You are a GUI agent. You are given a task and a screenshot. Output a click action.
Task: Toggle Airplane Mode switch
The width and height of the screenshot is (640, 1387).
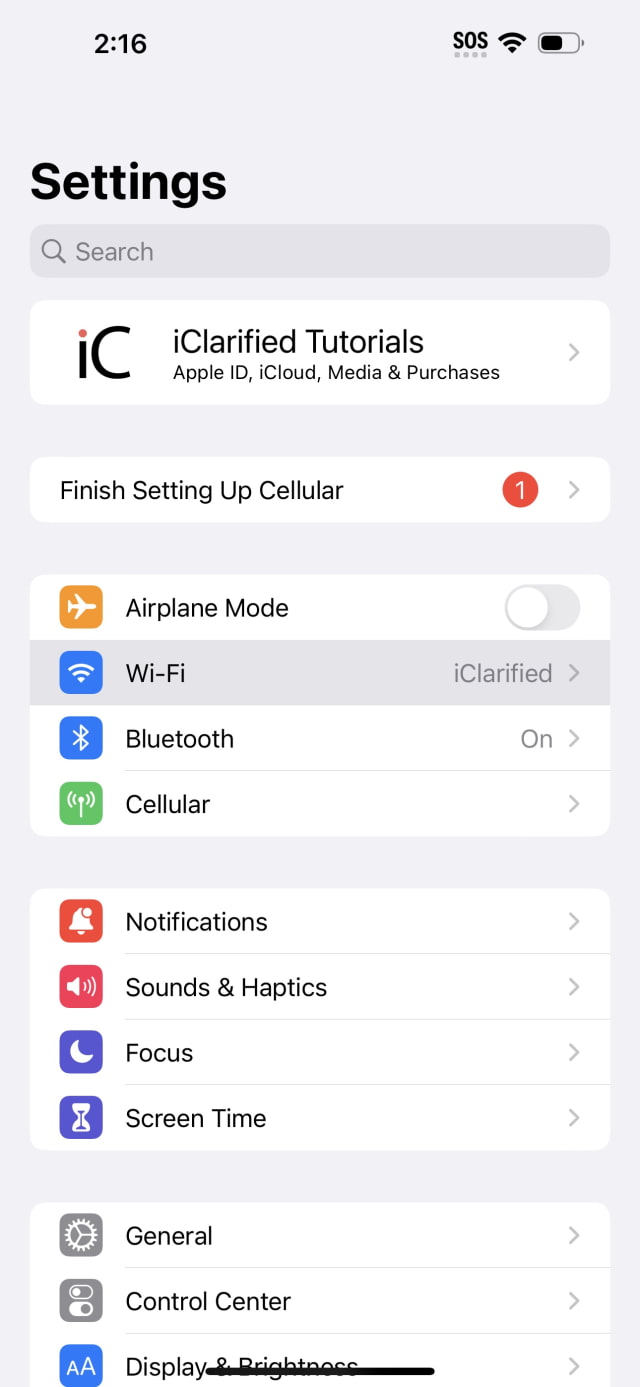click(541, 608)
